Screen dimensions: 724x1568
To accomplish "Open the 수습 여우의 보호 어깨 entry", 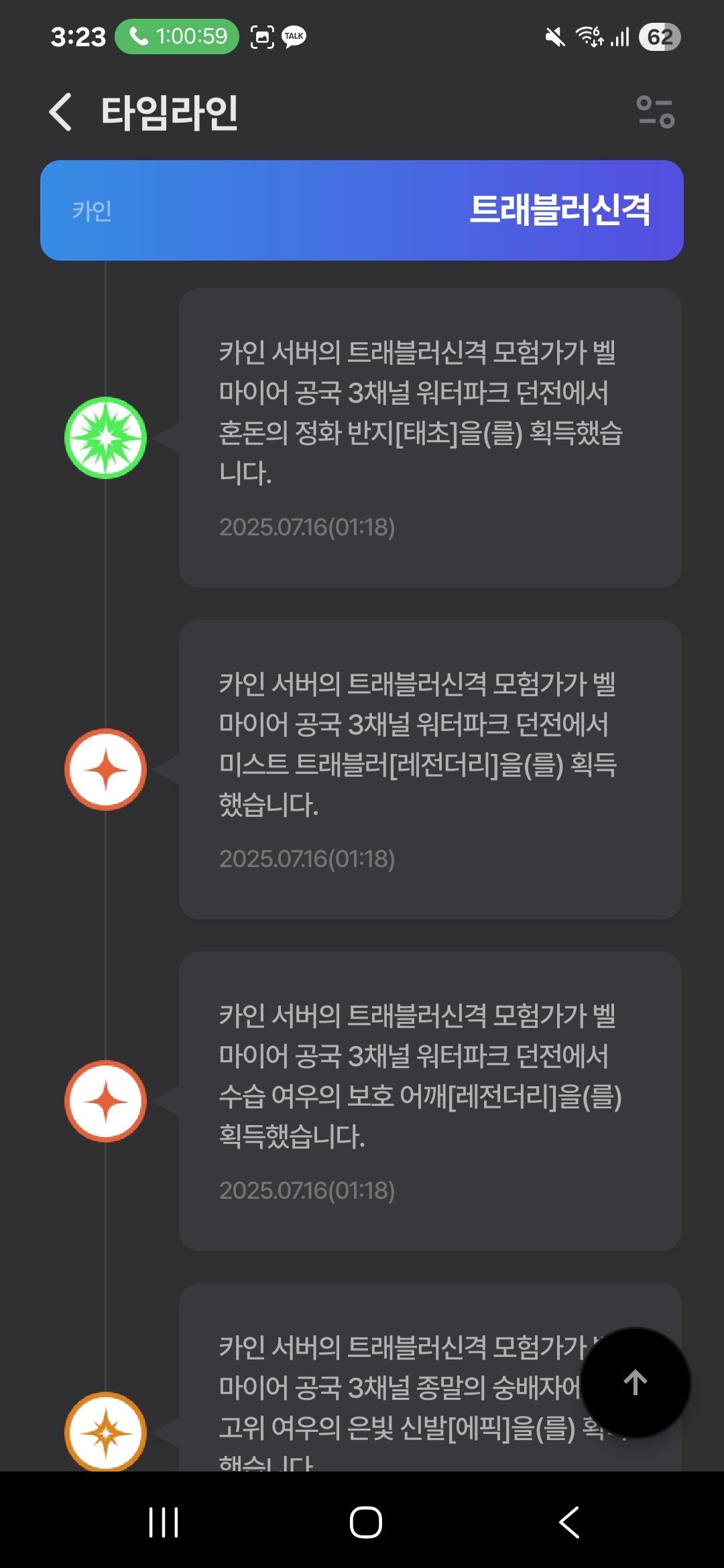I will 430,1101.
